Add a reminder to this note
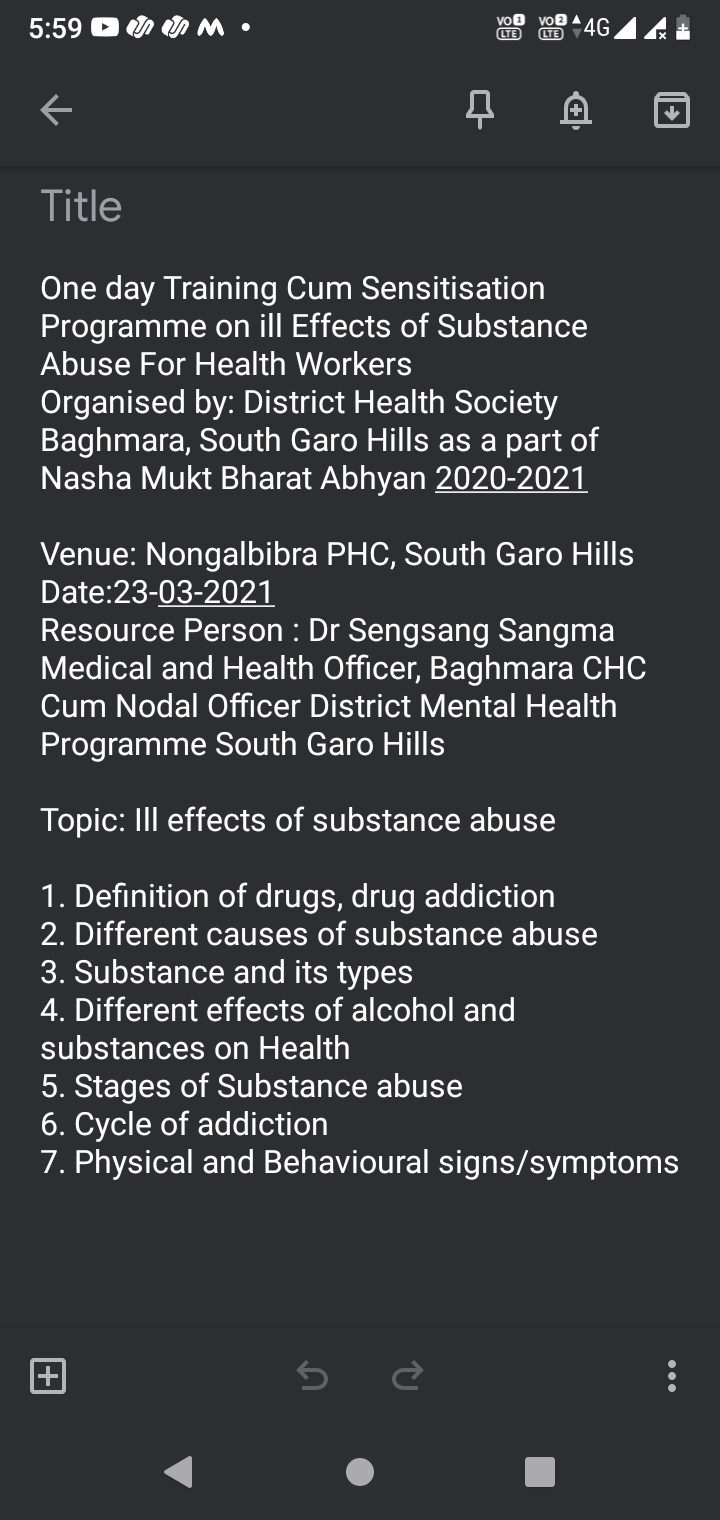720x1520 pixels. 576,110
